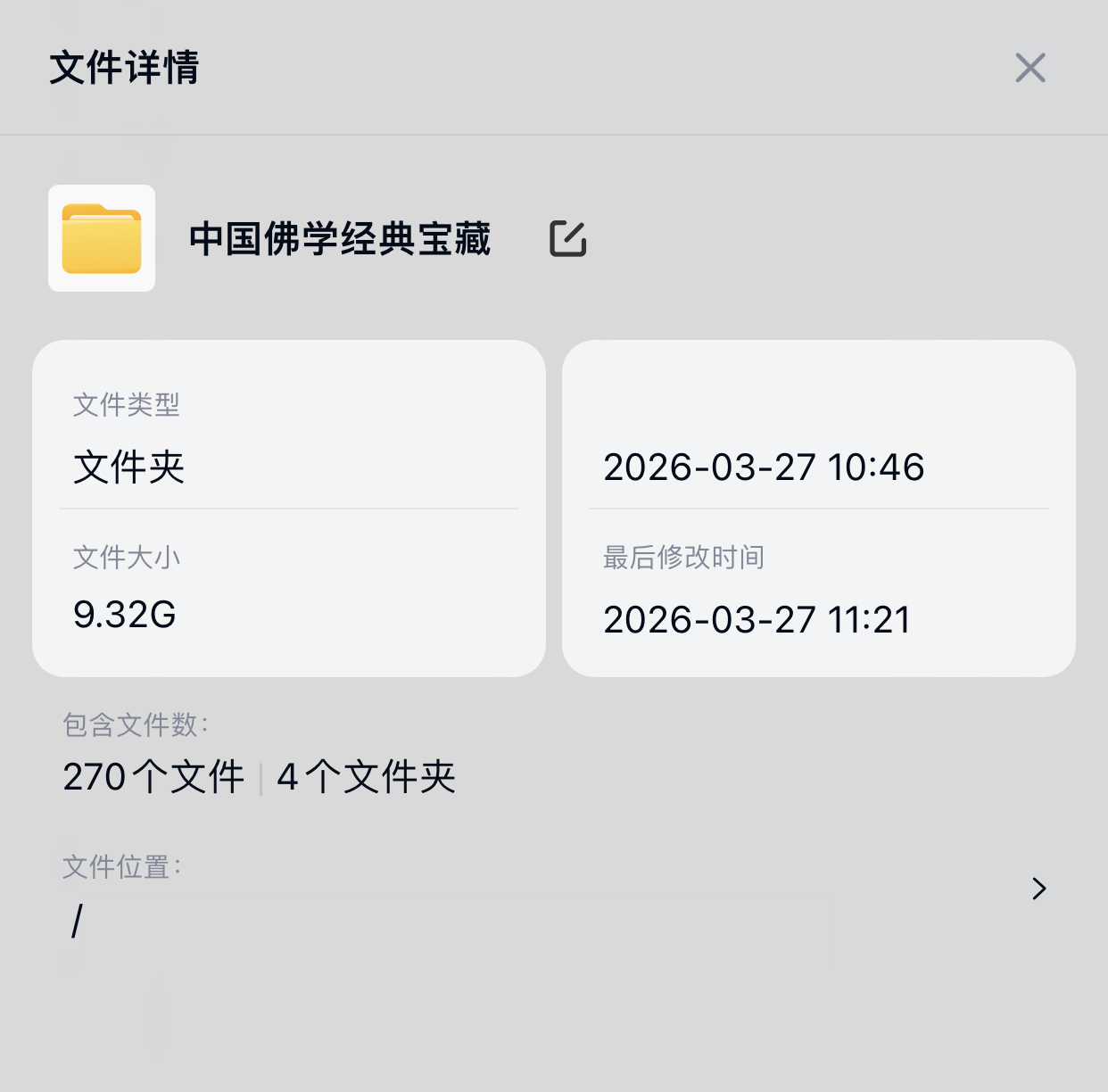
Task: Close the file details panel
Action: pyautogui.click(x=1030, y=68)
